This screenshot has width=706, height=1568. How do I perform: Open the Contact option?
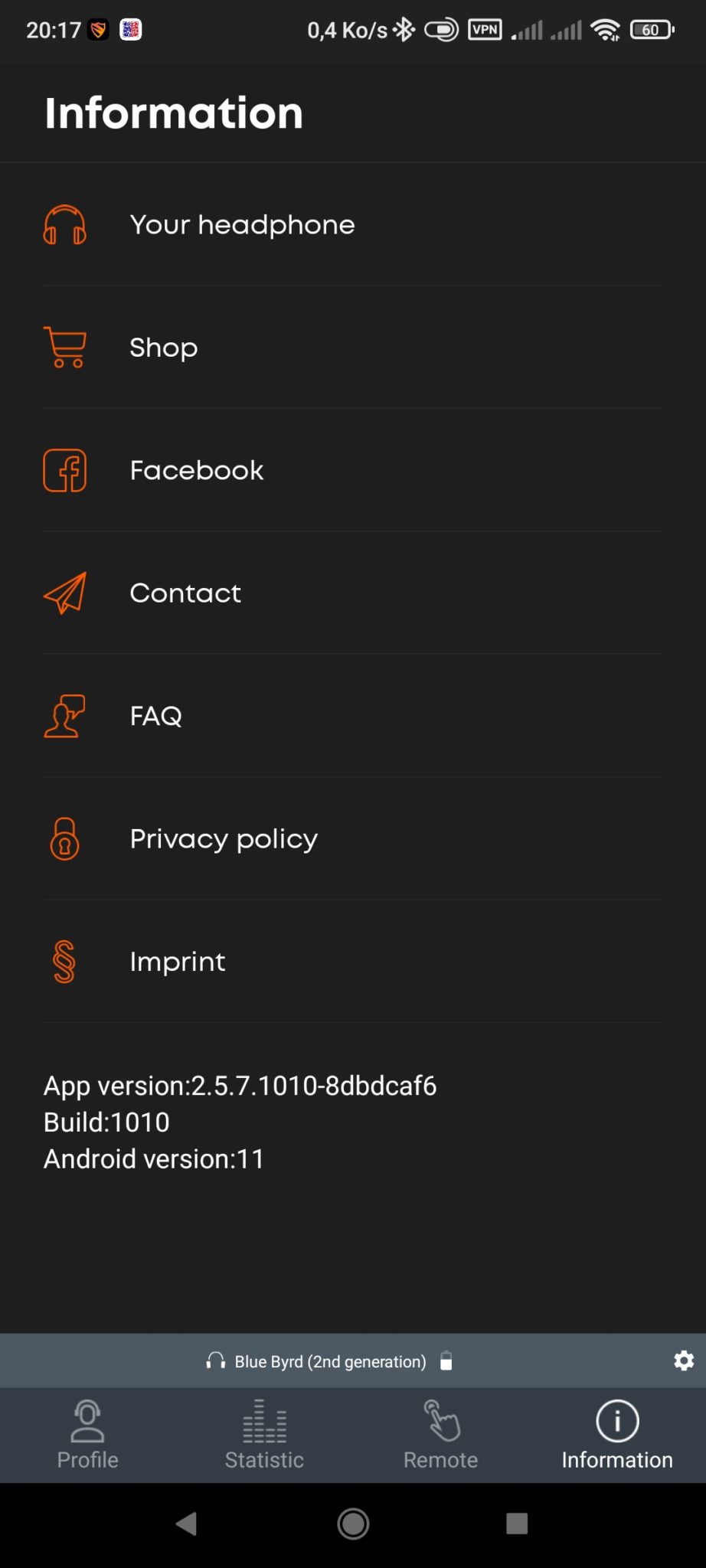tap(185, 593)
